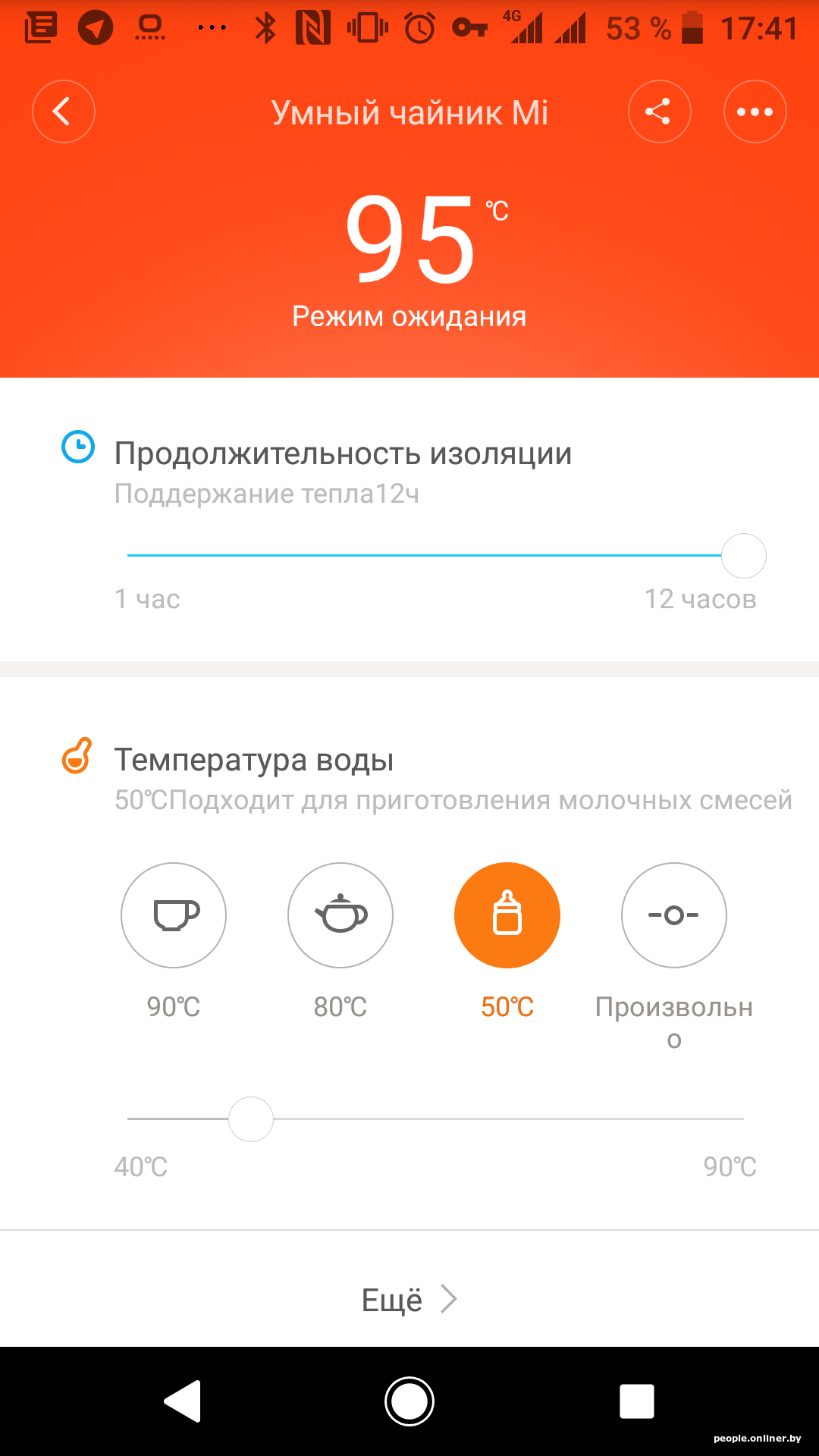Tap the water temperature slider knob

251,1119
